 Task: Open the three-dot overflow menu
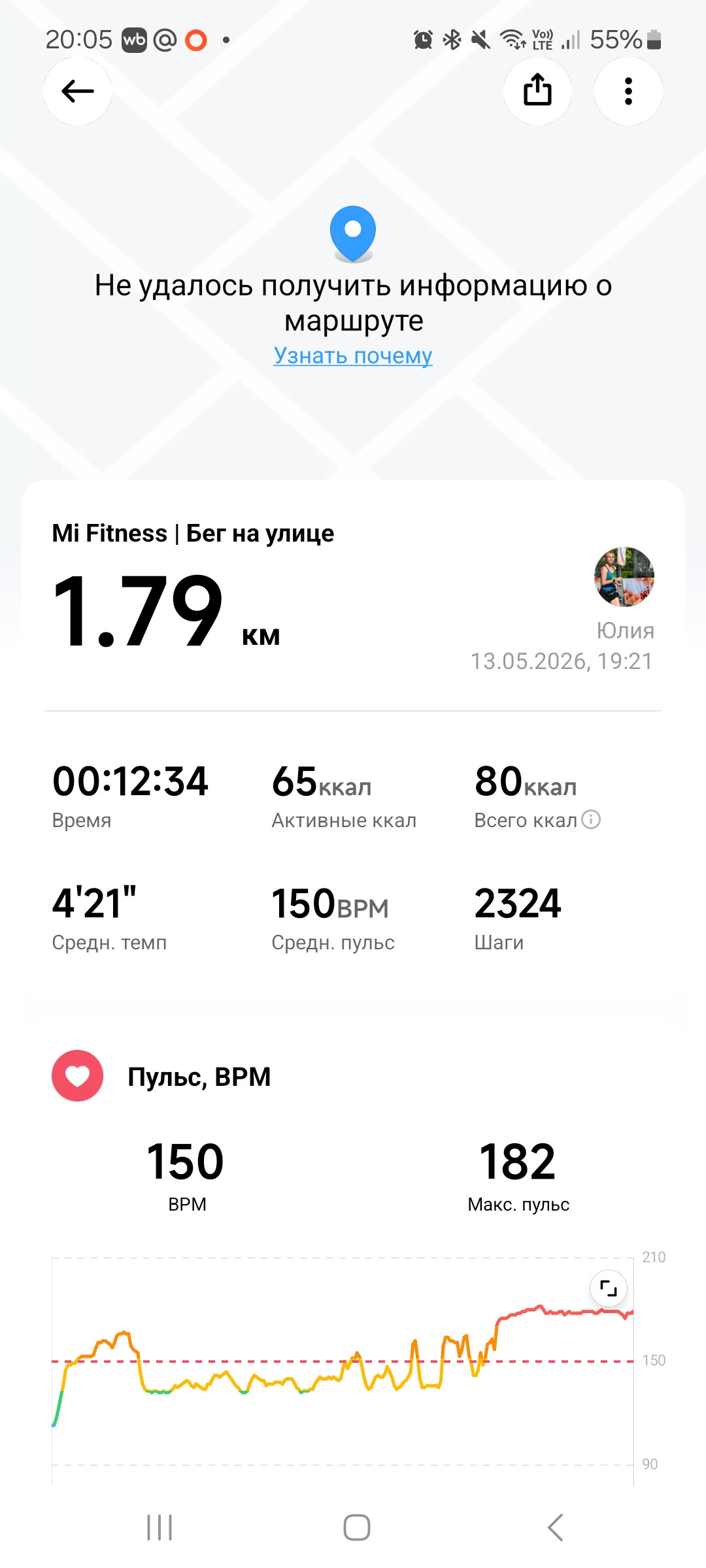628,91
